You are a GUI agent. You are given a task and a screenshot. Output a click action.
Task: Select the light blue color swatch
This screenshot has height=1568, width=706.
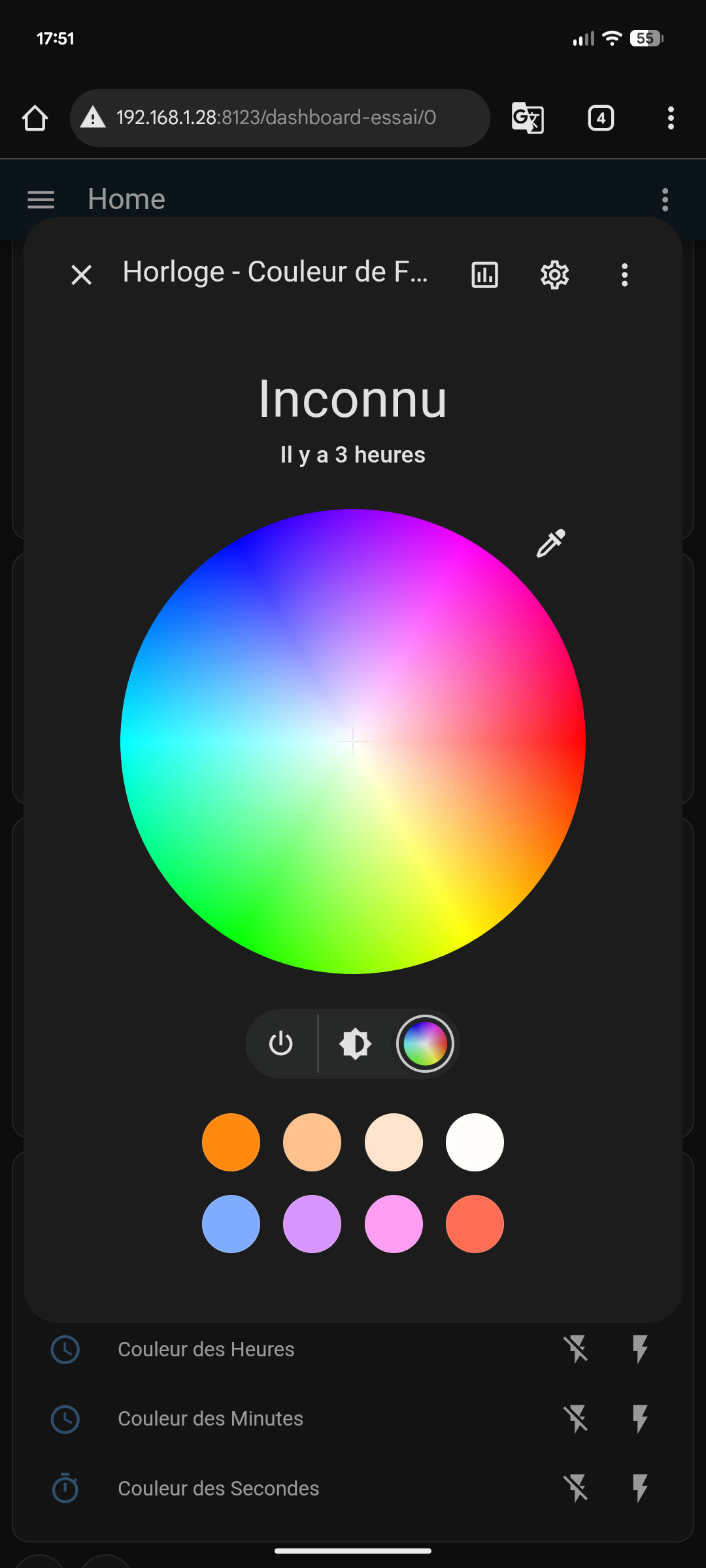click(x=231, y=1224)
